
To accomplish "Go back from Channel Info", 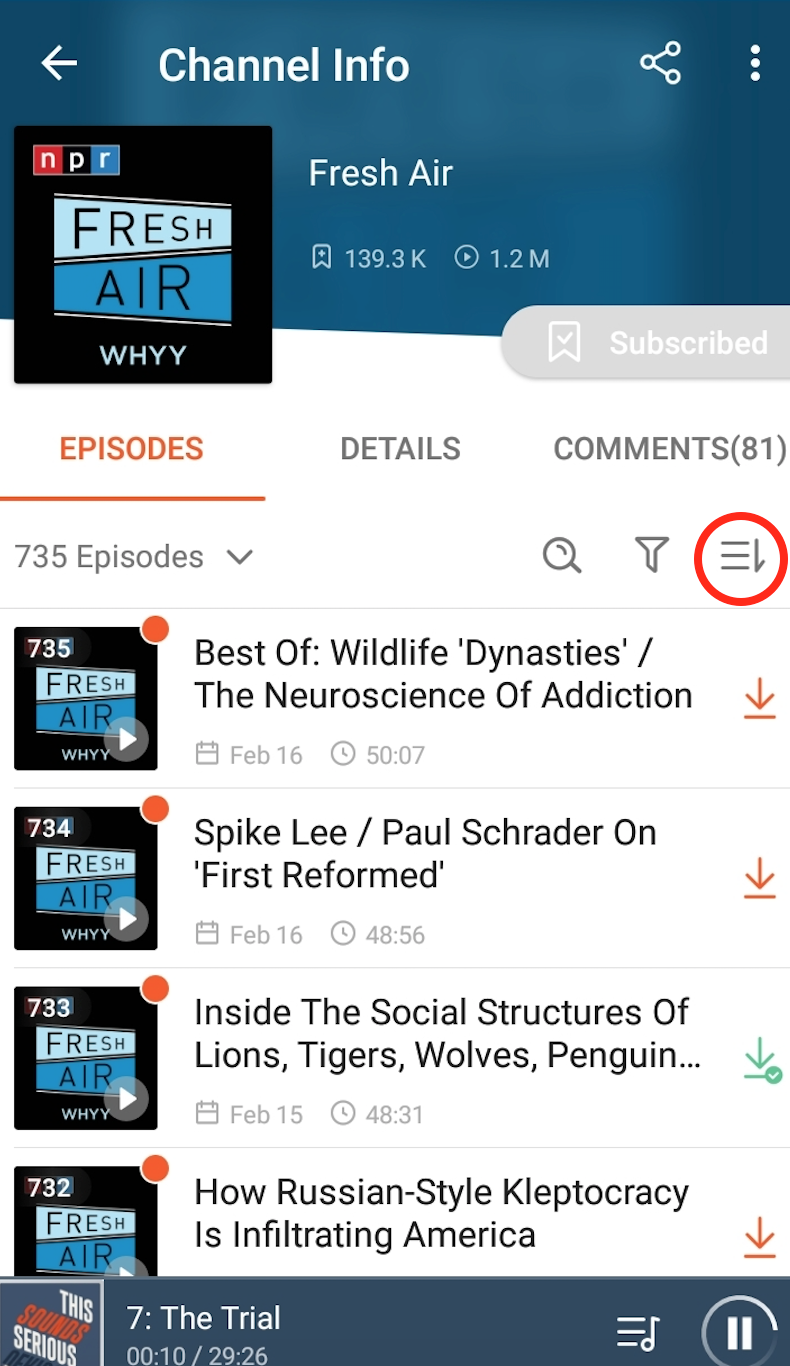I will [59, 65].
